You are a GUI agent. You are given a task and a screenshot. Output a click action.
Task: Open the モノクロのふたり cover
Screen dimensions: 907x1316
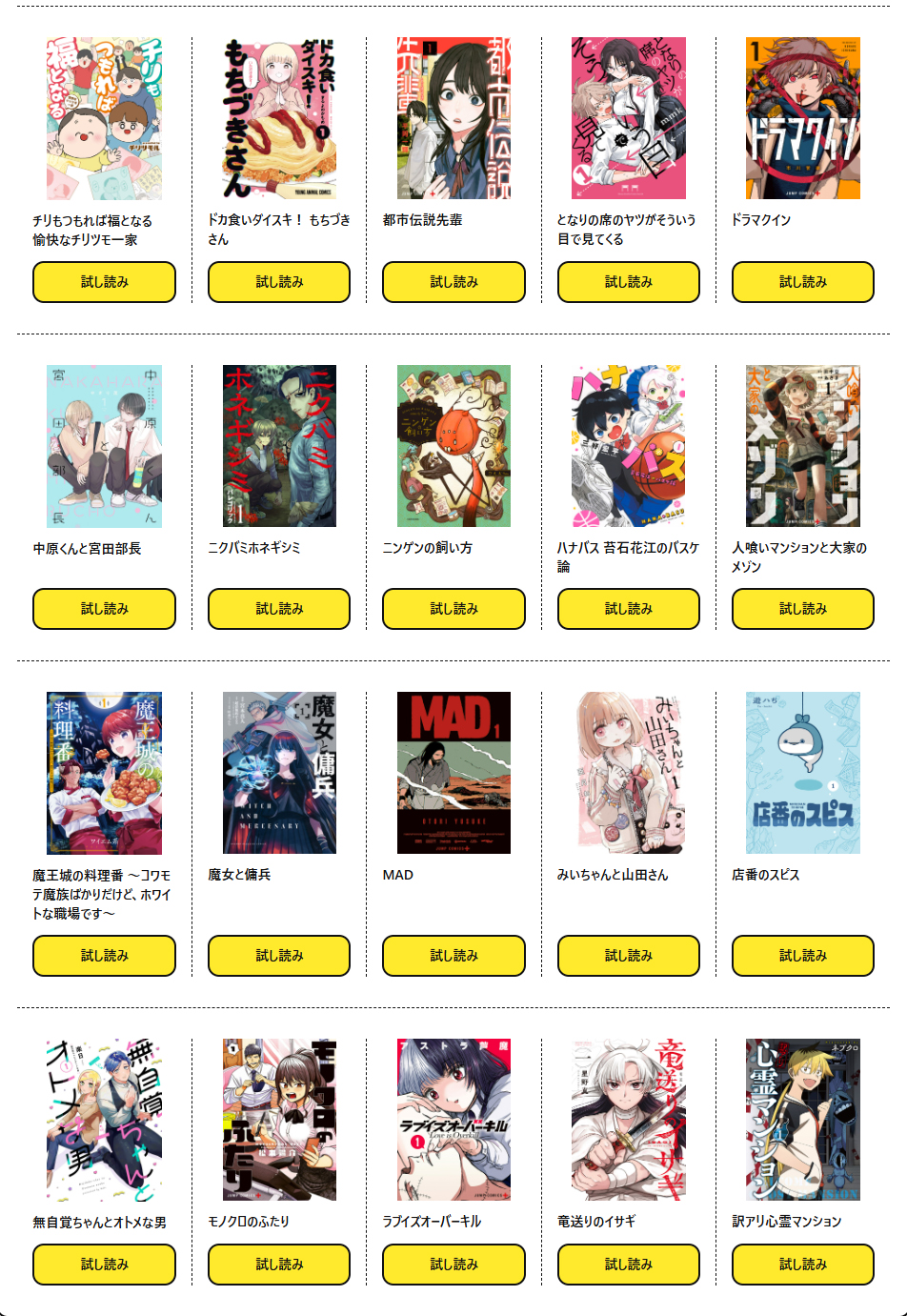[x=279, y=1120]
